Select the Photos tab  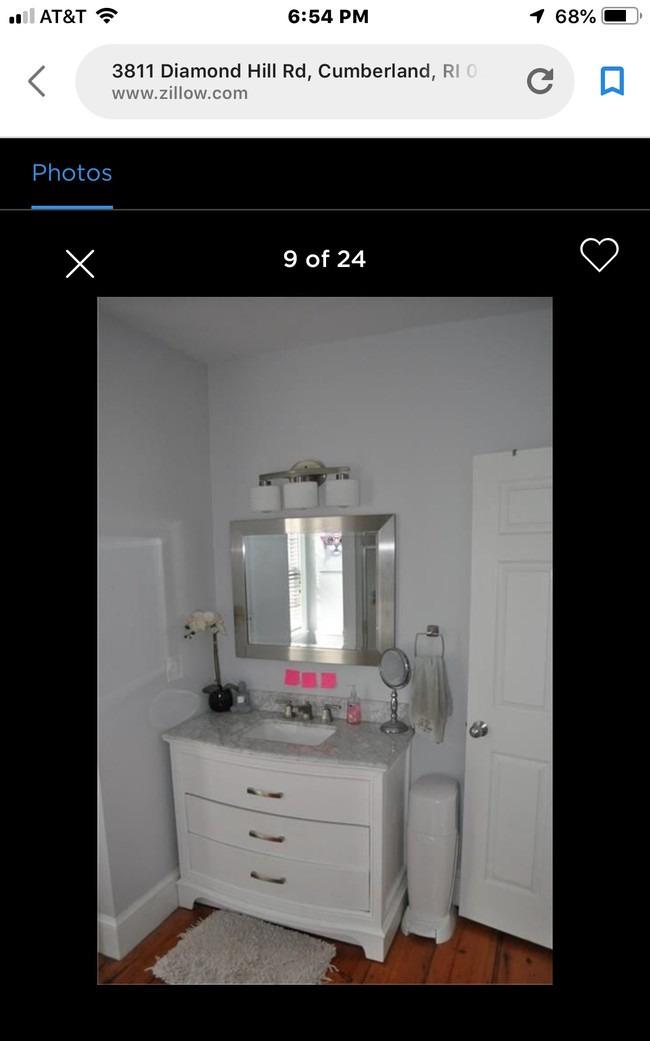point(72,173)
